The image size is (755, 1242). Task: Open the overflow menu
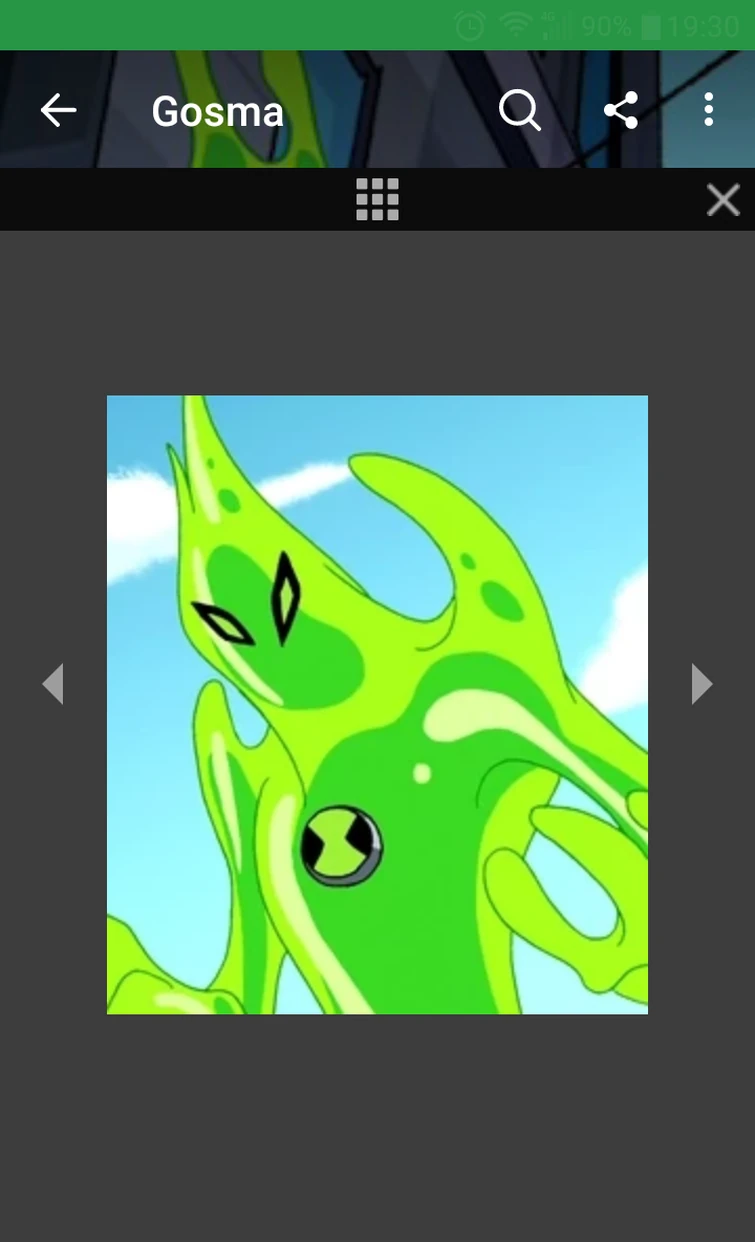(708, 110)
